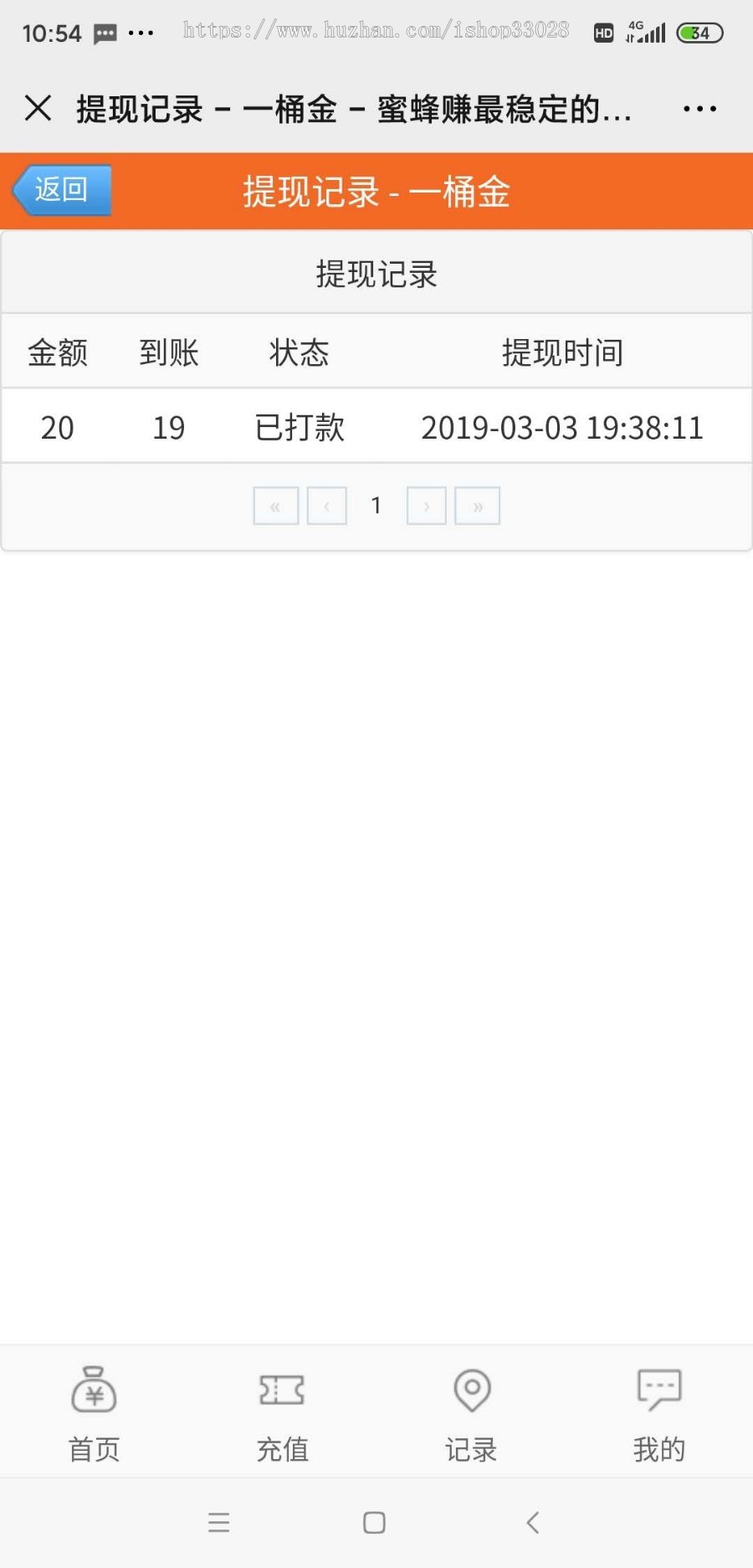The width and height of the screenshot is (753, 1568).
Task: Tap the 已打款 status text
Action: [x=299, y=427]
